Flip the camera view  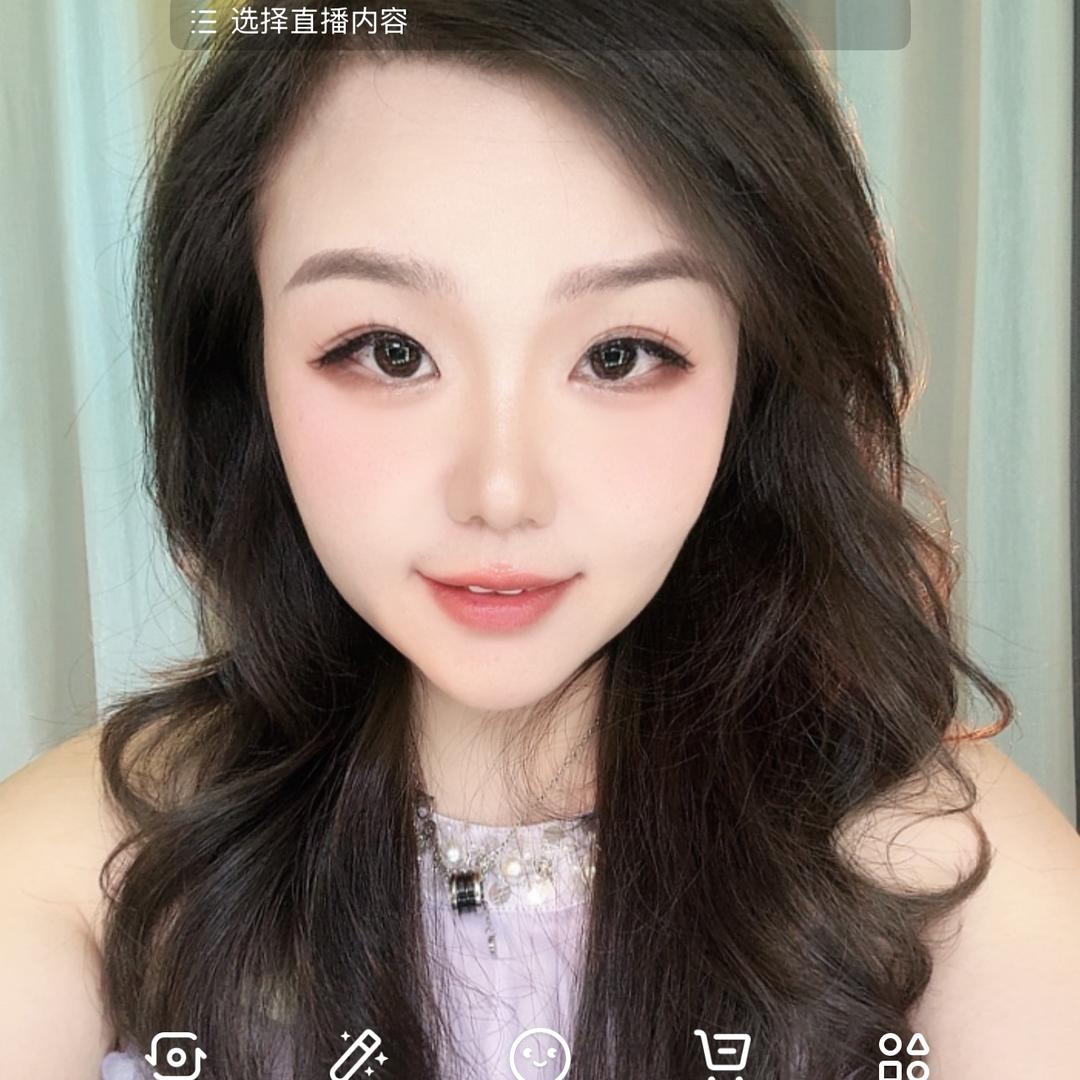pos(176,1057)
